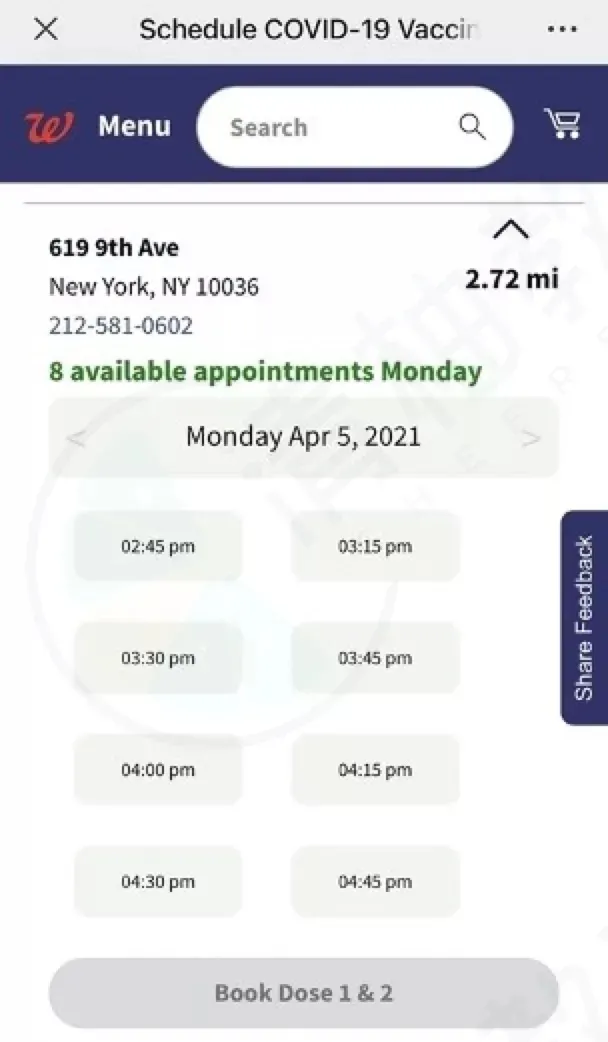This screenshot has width=608, height=1042.
Task: Choose the 04:00 pm time slot
Action: (158, 770)
